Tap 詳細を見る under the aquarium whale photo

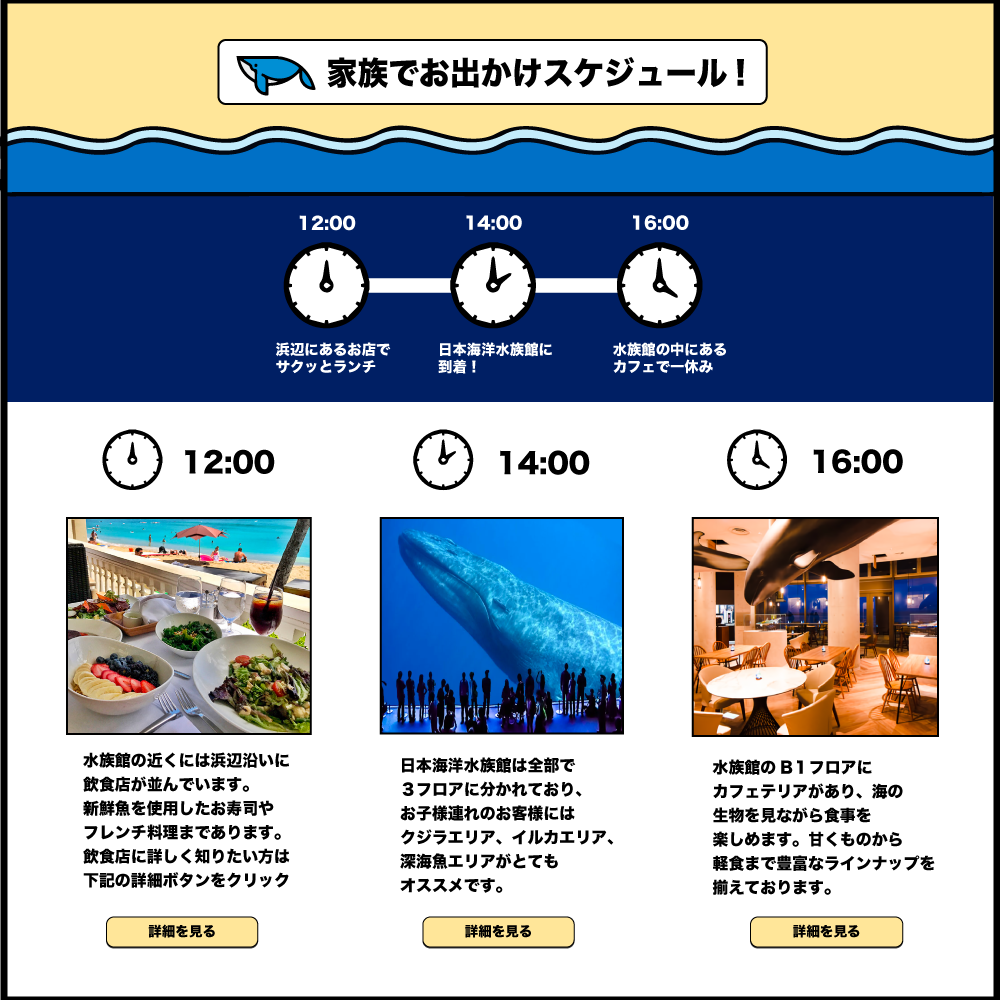pyautogui.click(x=498, y=931)
